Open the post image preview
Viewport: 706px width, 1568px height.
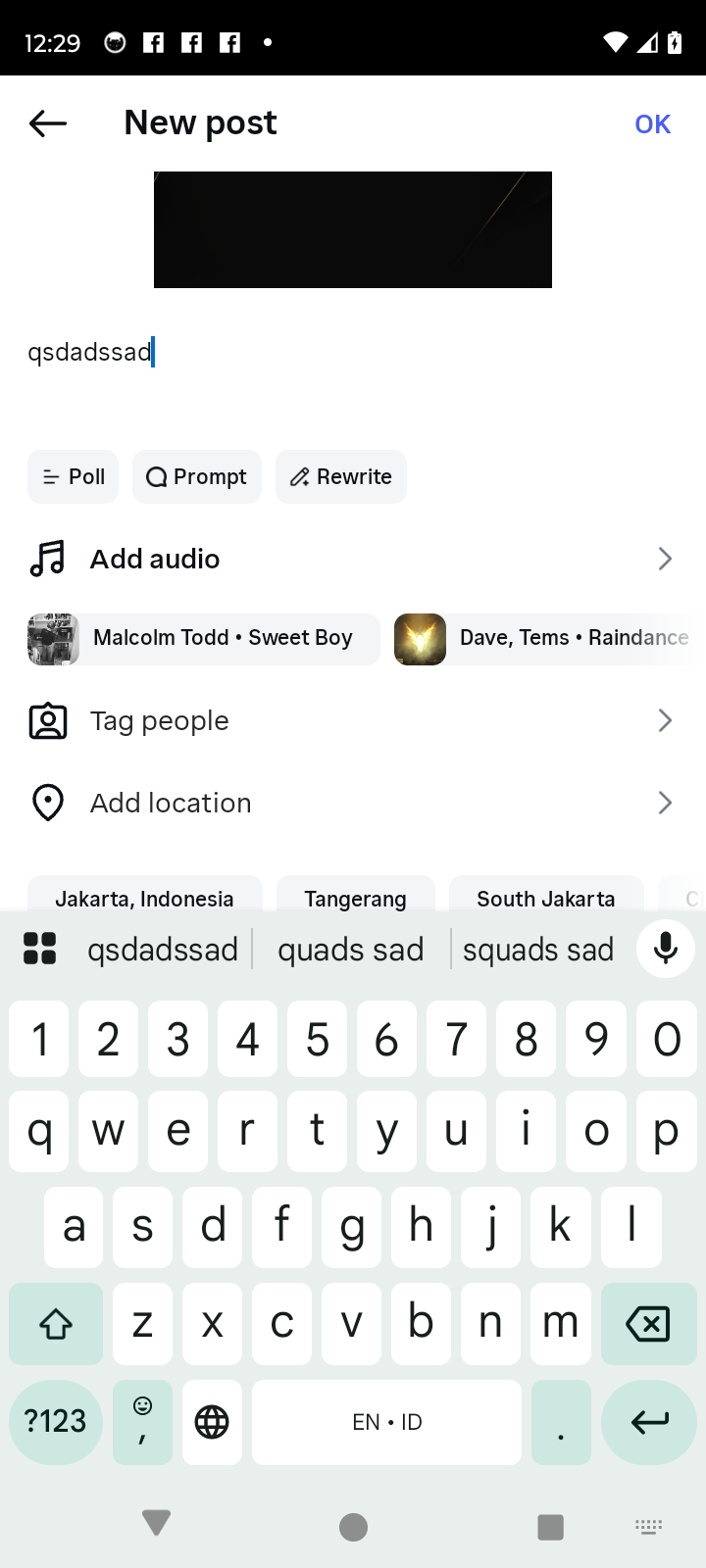(x=353, y=230)
